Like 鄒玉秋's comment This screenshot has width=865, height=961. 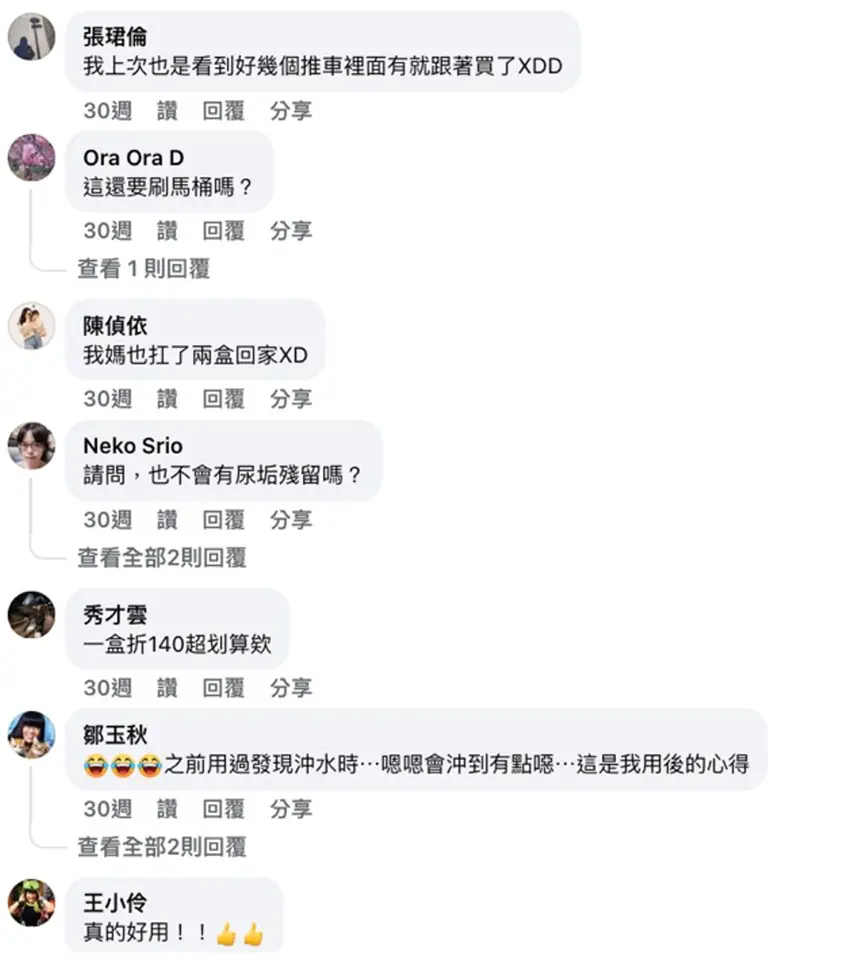(167, 808)
